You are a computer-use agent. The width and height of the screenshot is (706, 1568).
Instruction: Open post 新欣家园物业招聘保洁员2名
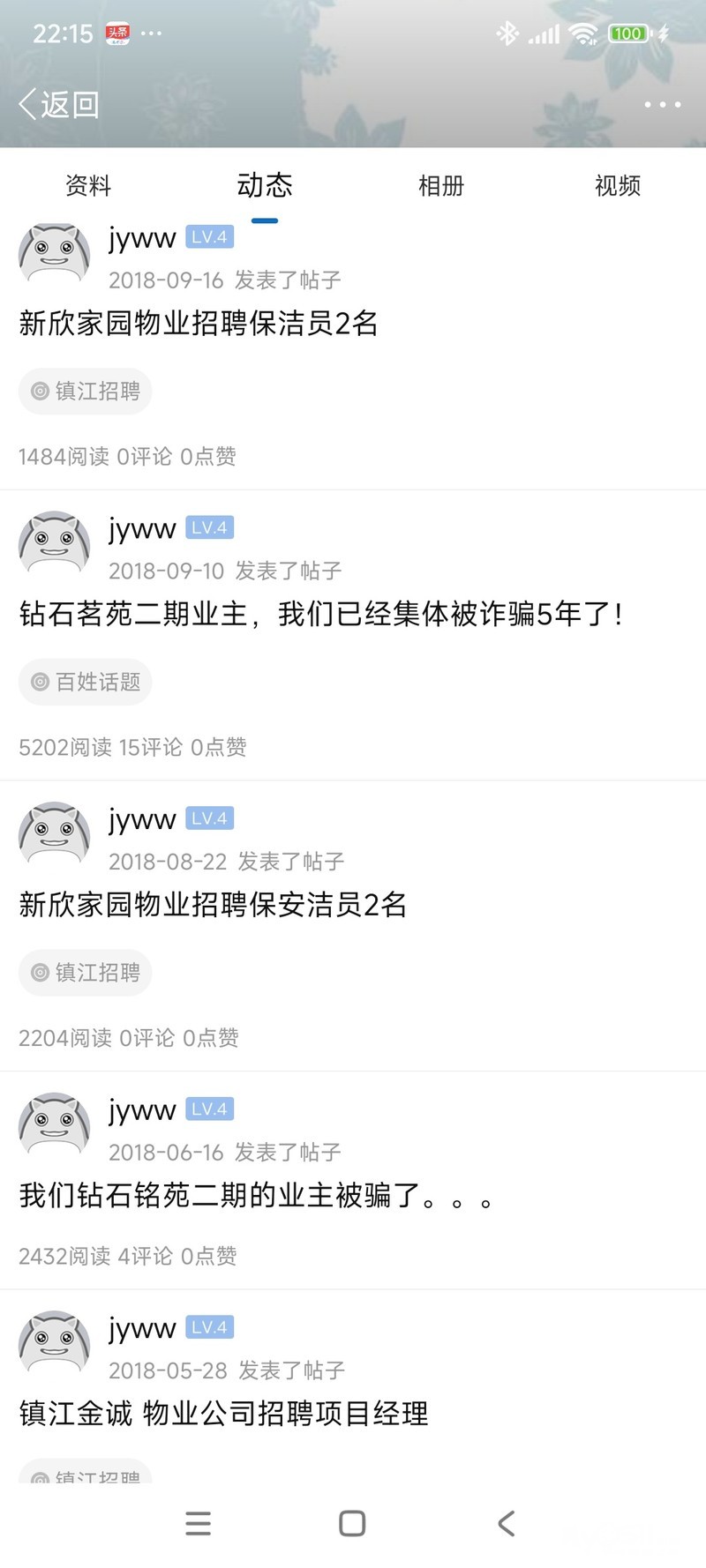coord(199,324)
